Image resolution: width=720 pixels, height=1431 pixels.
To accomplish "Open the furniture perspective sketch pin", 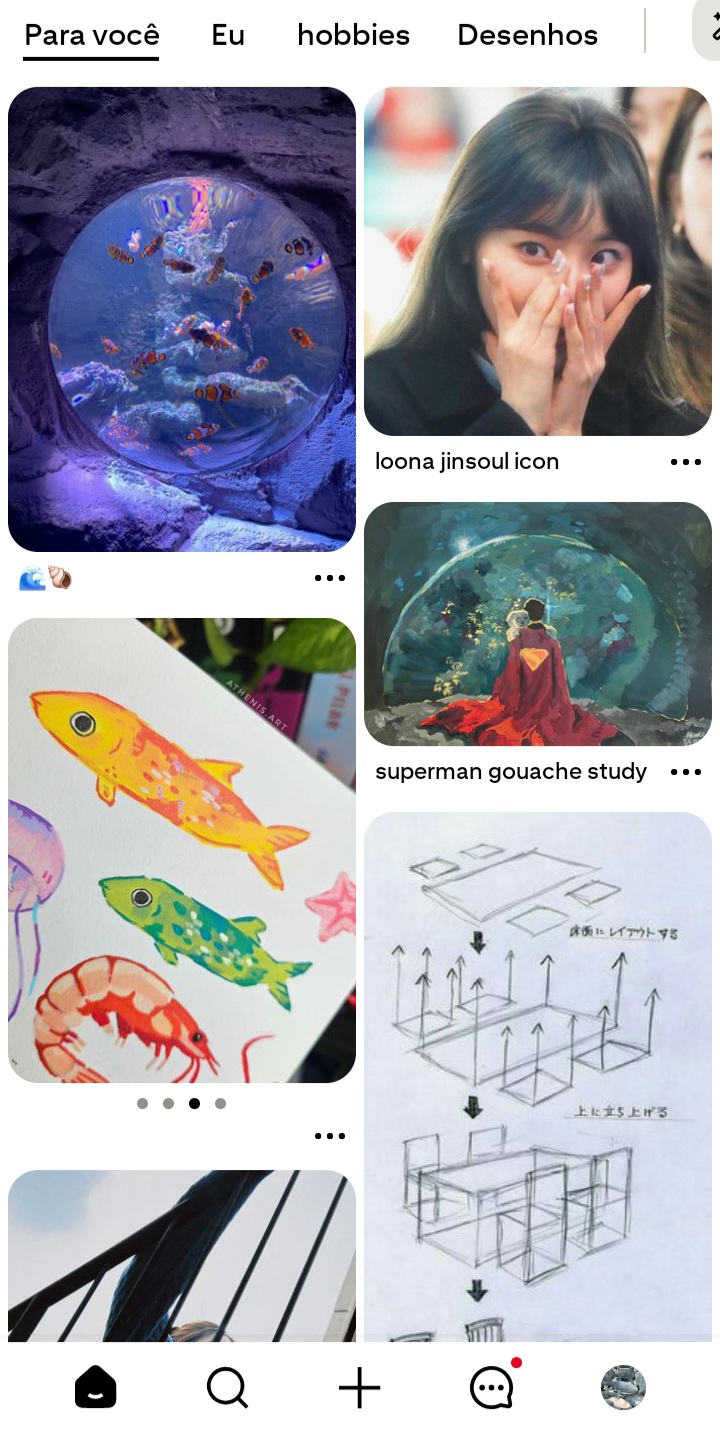I will [x=538, y=1075].
